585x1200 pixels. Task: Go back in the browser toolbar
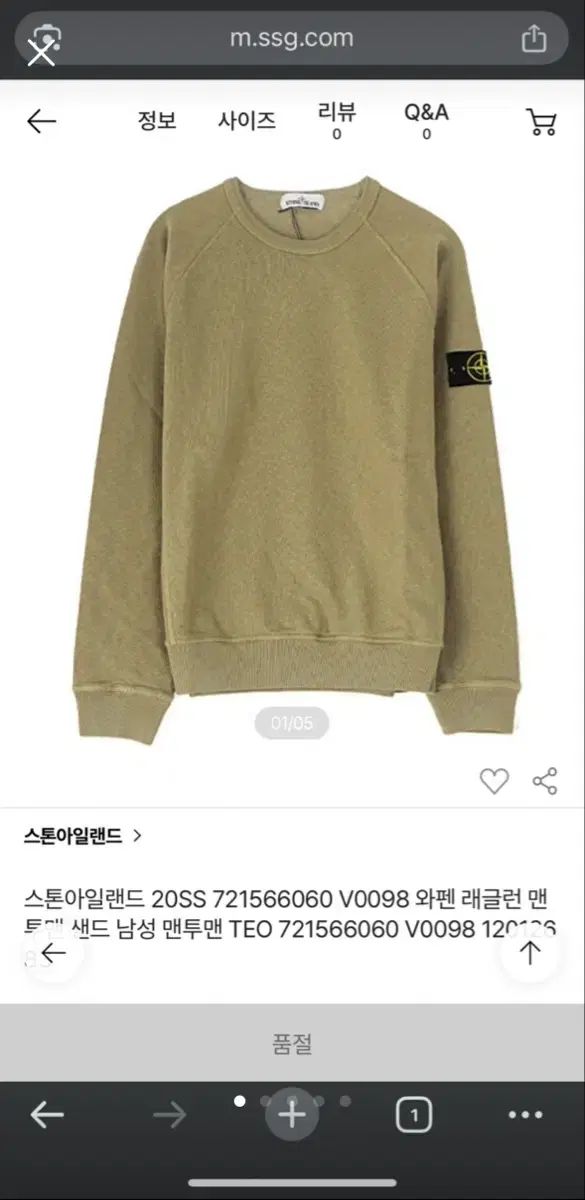pyautogui.click(x=47, y=1115)
